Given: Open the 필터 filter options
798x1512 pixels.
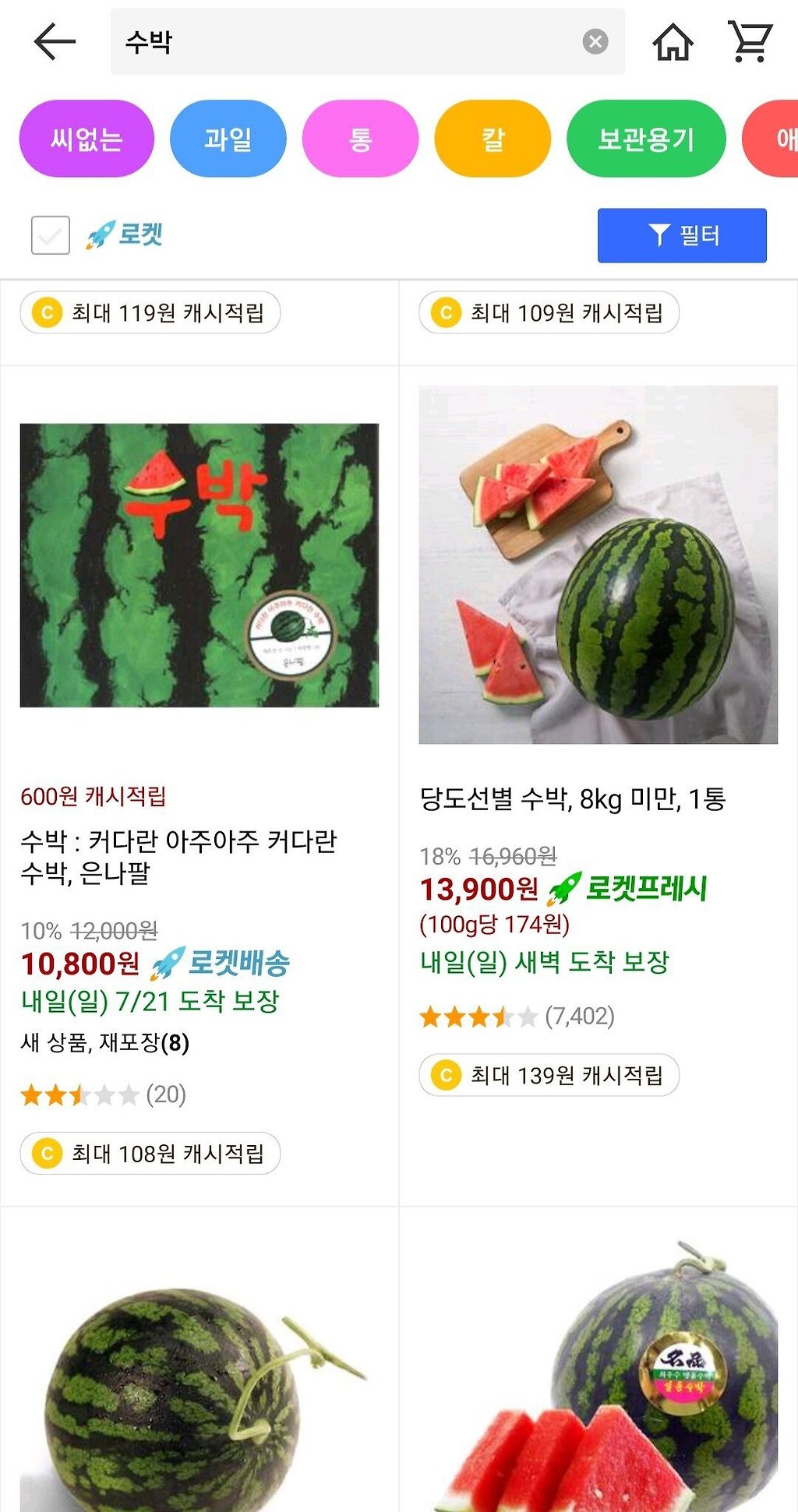Looking at the screenshot, I should click(x=682, y=235).
